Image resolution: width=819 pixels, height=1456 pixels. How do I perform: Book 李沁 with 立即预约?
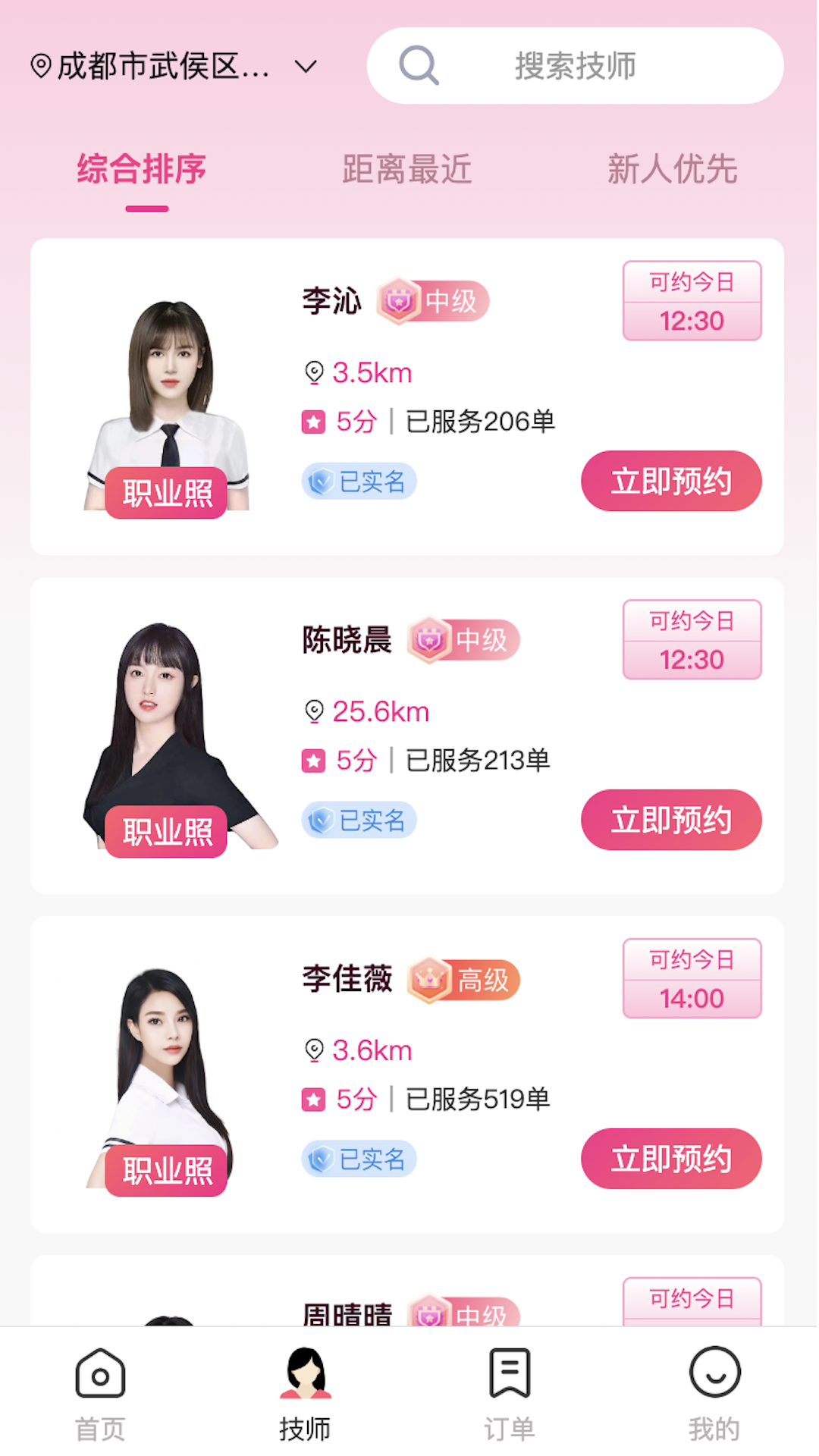pyautogui.click(x=671, y=481)
